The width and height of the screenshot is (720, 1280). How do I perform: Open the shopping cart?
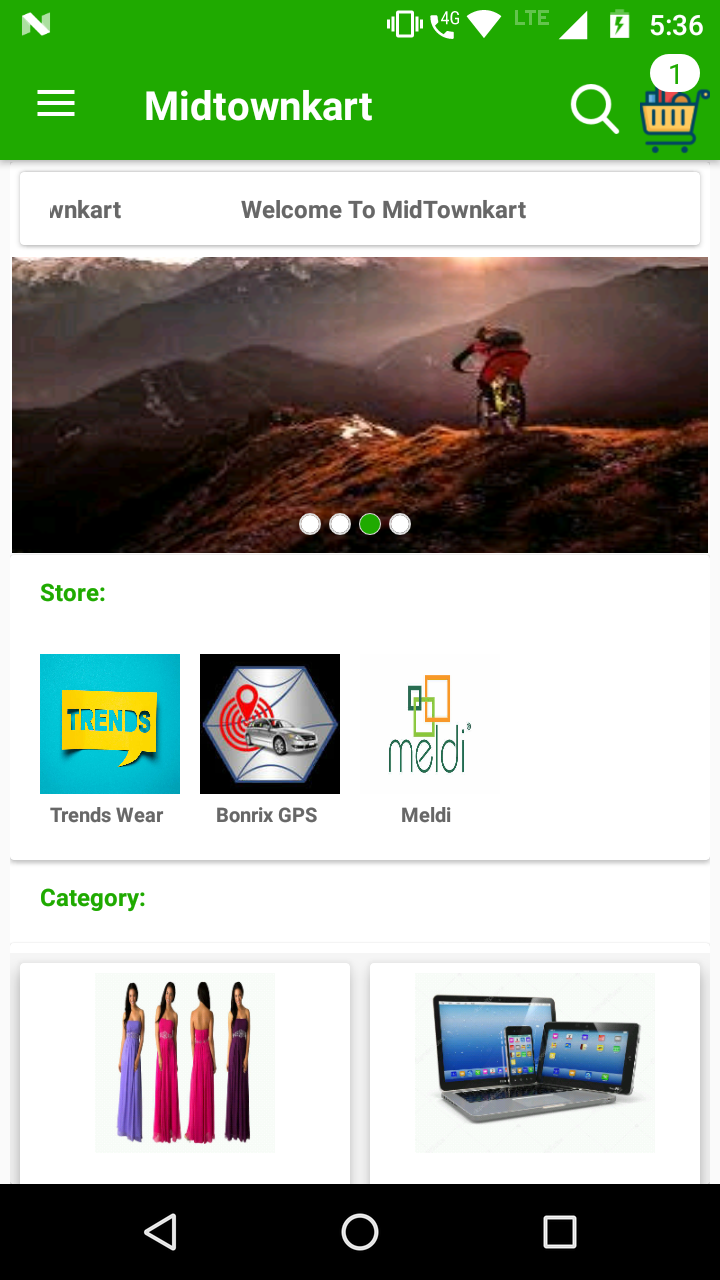(670, 115)
